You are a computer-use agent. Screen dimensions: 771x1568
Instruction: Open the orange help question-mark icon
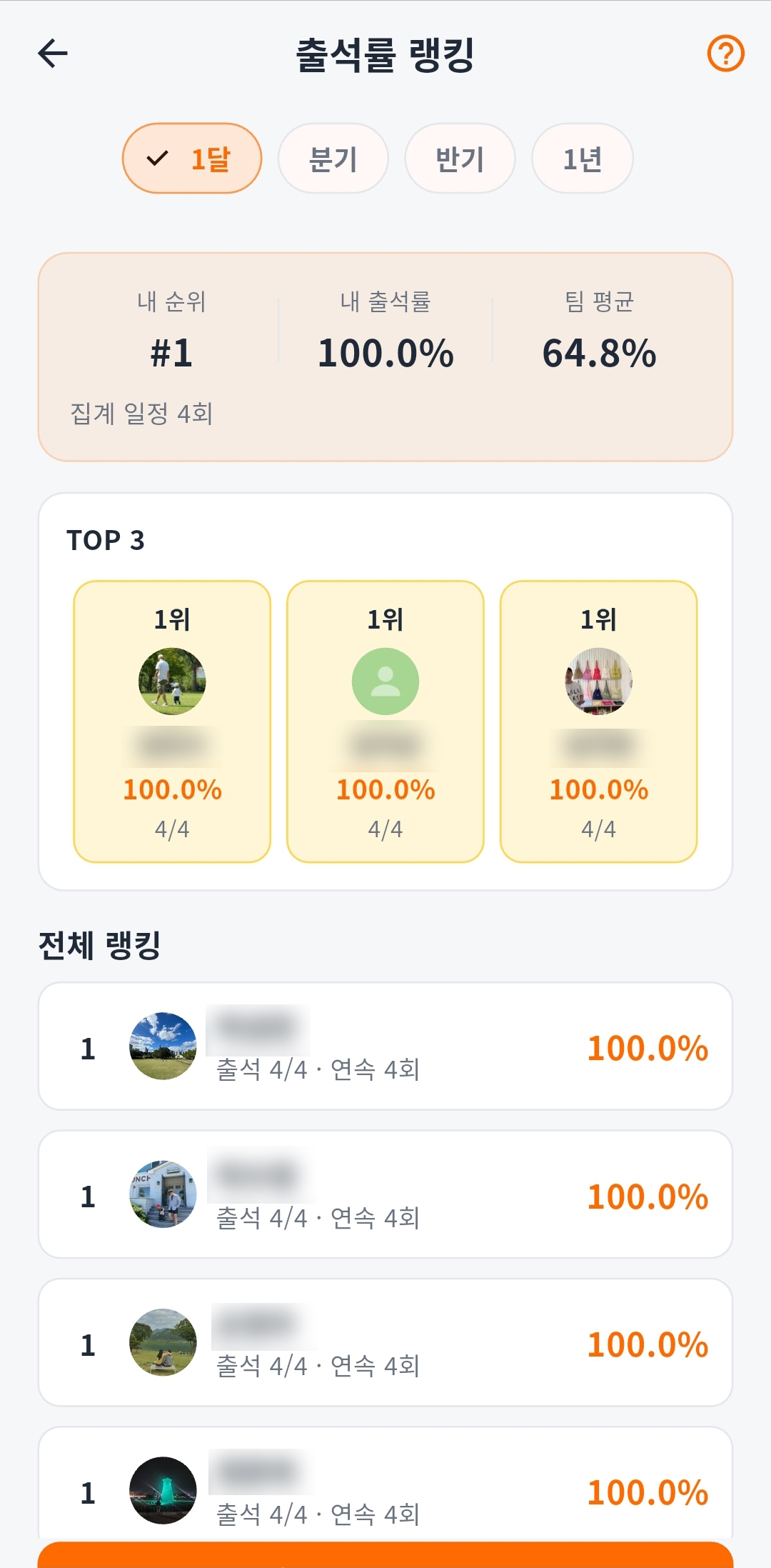[726, 54]
